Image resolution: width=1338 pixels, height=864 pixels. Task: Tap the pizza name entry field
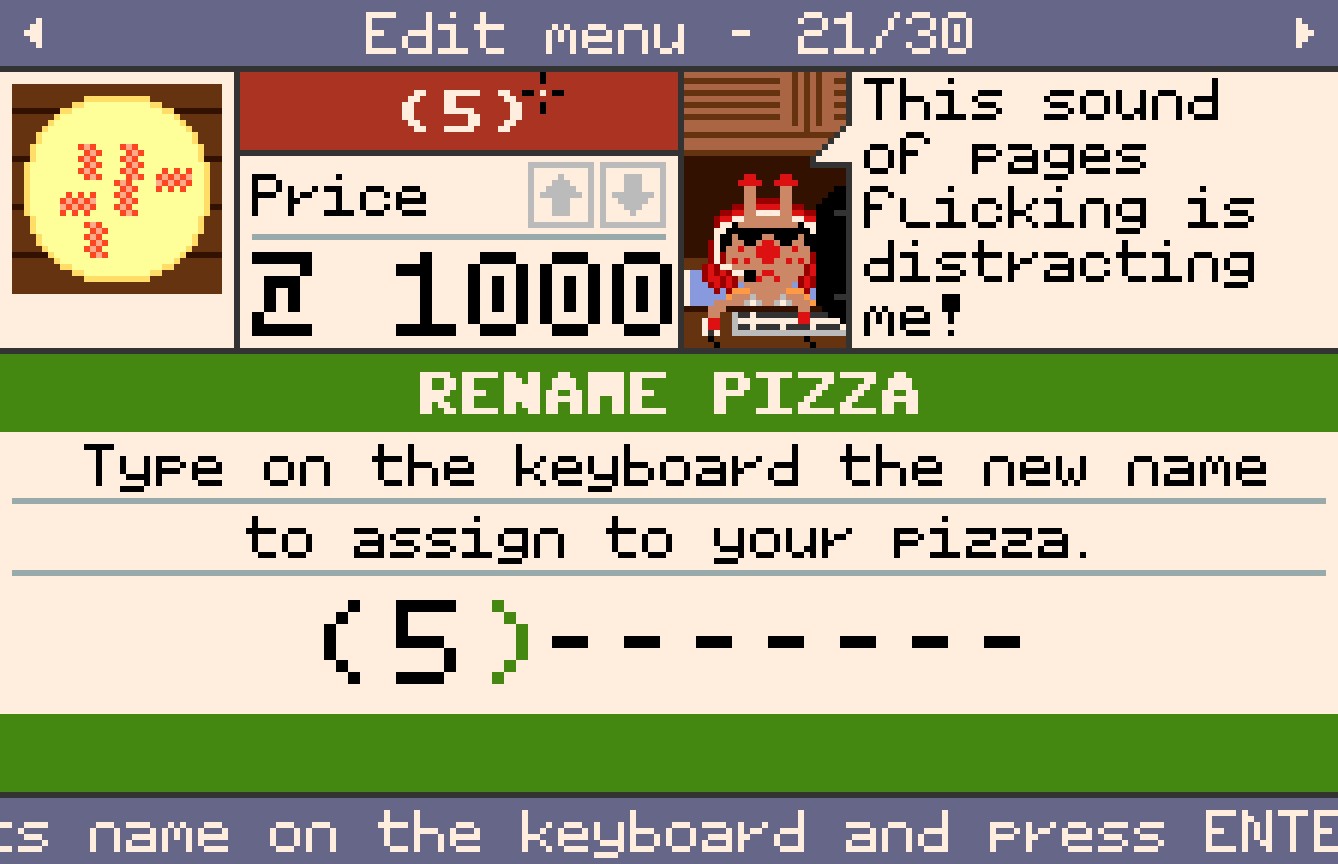[668, 642]
